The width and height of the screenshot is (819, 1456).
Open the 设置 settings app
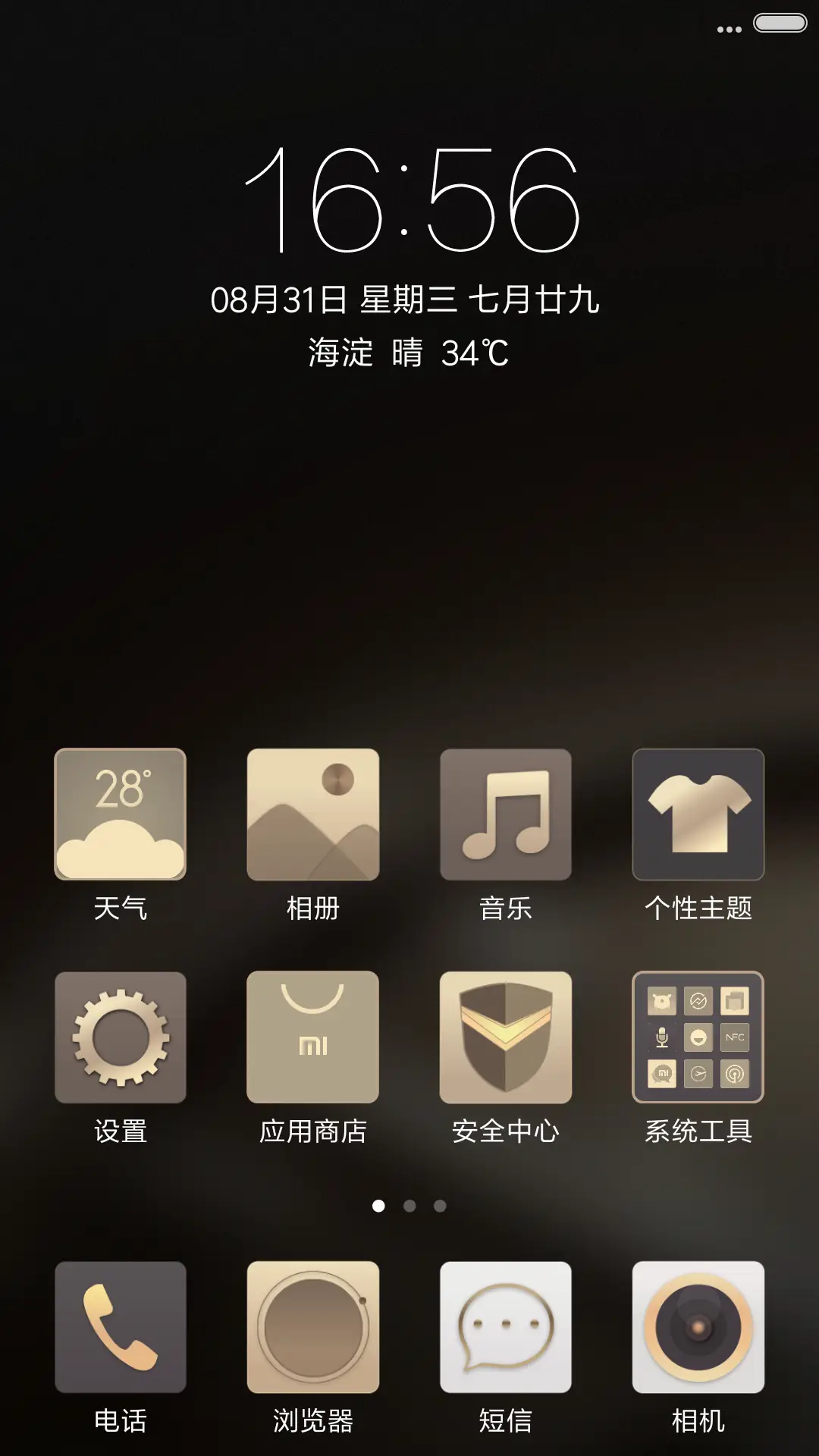pyautogui.click(x=119, y=1036)
